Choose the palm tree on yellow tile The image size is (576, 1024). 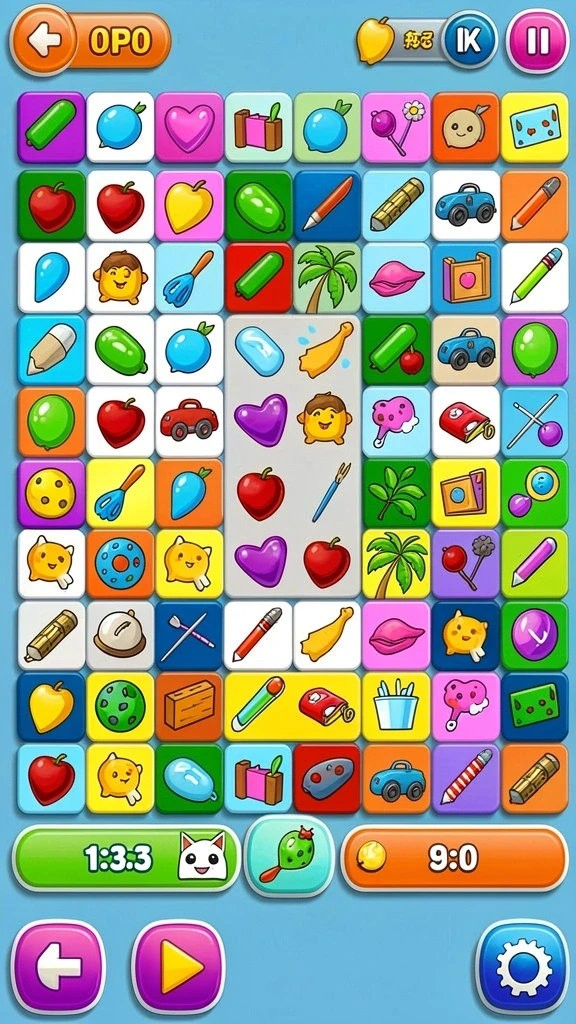click(x=396, y=564)
